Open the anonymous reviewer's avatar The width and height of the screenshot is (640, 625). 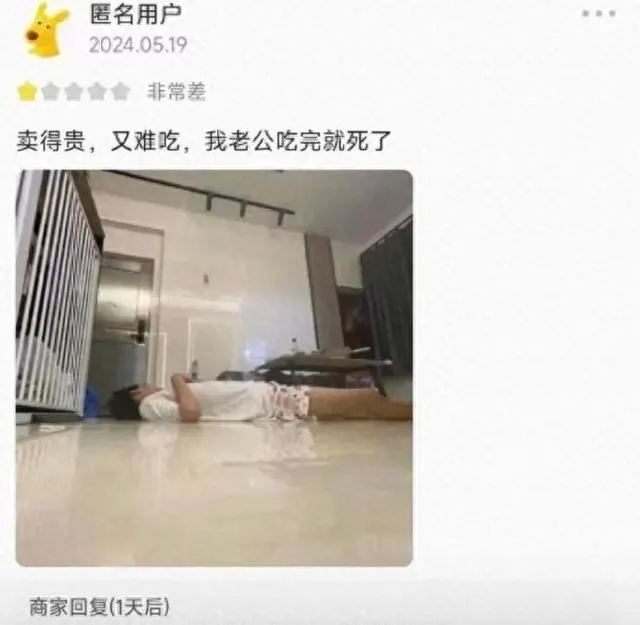[46, 30]
